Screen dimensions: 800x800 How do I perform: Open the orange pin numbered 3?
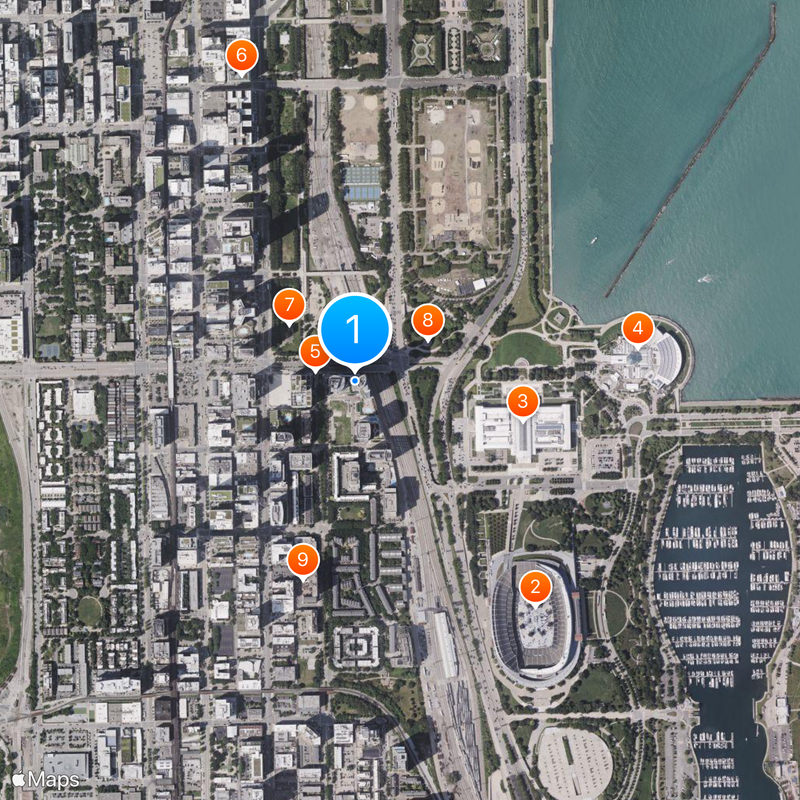(521, 402)
